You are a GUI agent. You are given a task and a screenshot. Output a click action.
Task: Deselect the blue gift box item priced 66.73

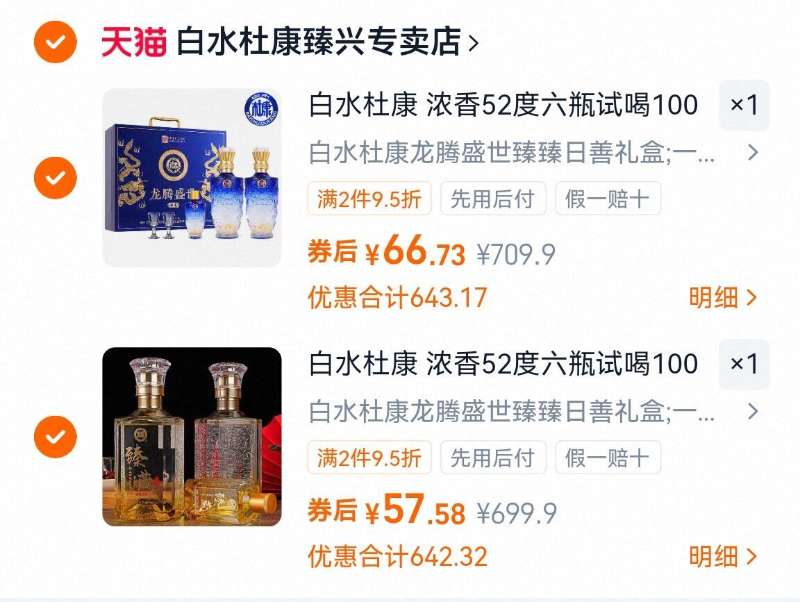(x=56, y=178)
